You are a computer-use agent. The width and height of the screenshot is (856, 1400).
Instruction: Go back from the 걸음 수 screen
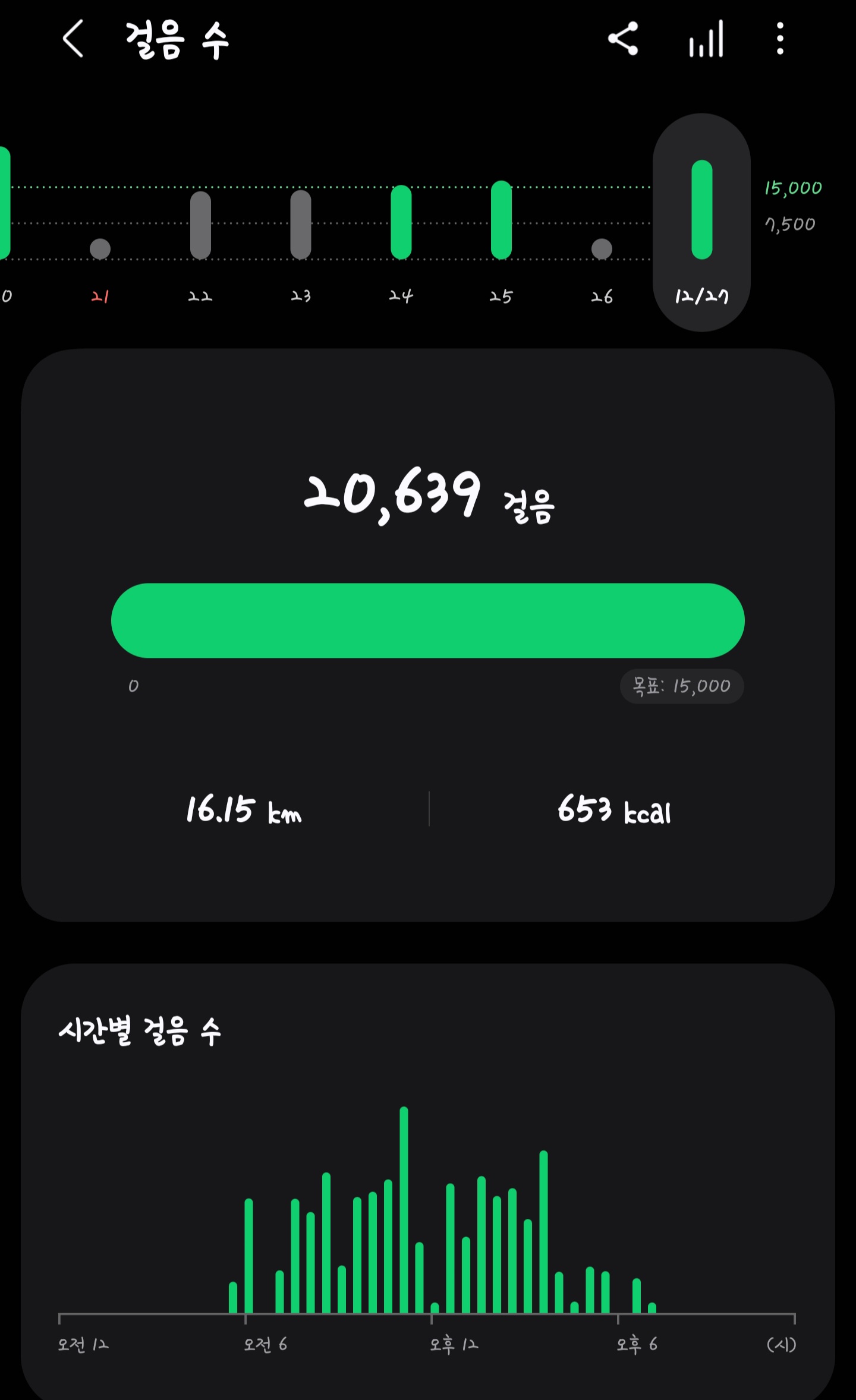73,39
